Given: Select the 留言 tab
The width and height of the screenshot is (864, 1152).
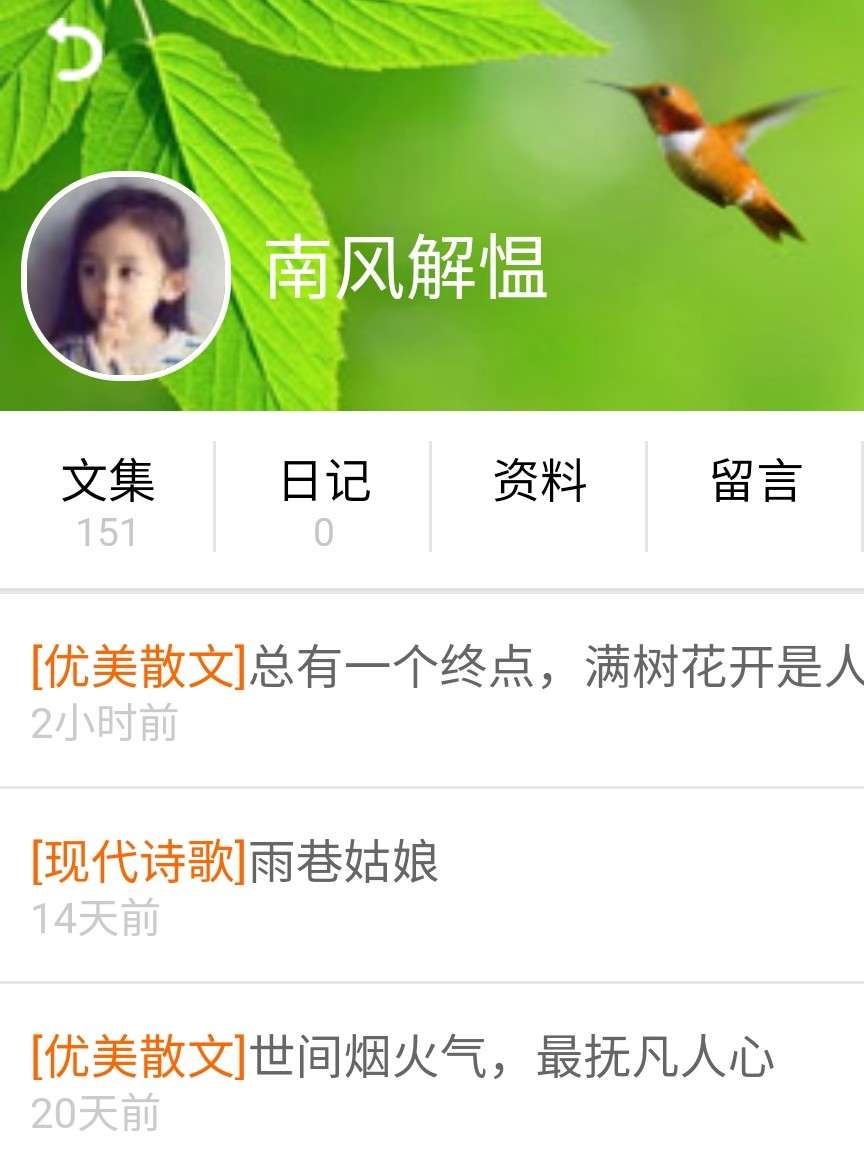Looking at the screenshot, I should click(755, 482).
